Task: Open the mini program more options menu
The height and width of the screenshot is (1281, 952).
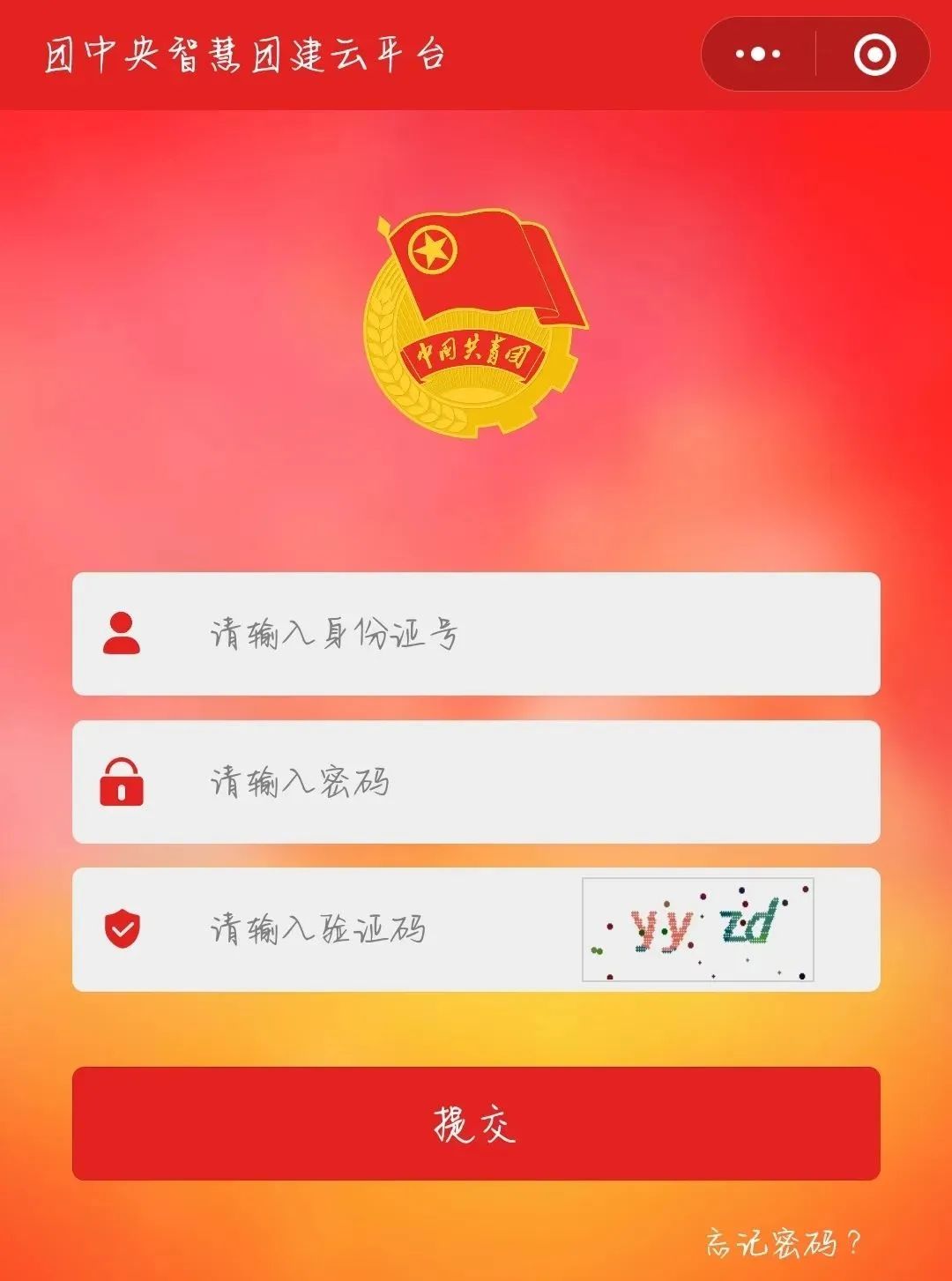Action: click(758, 54)
